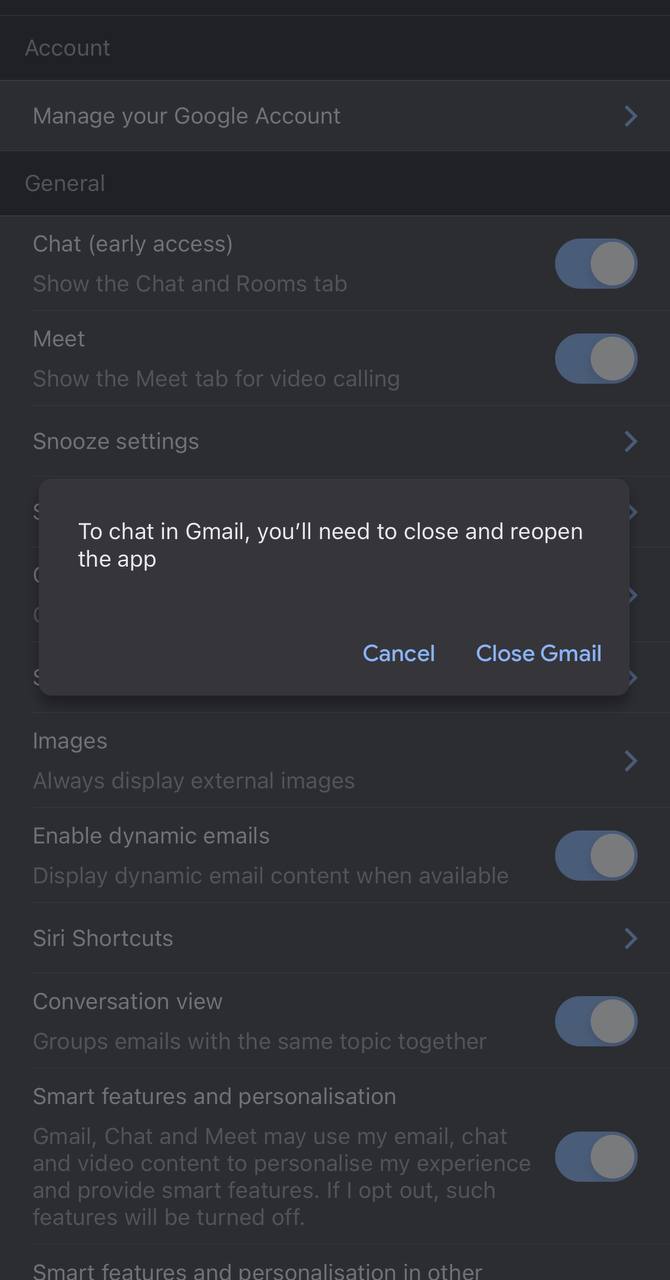The width and height of the screenshot is (670, 1280).
Task: Cancel the restart dialog
Action: (398, 653)
